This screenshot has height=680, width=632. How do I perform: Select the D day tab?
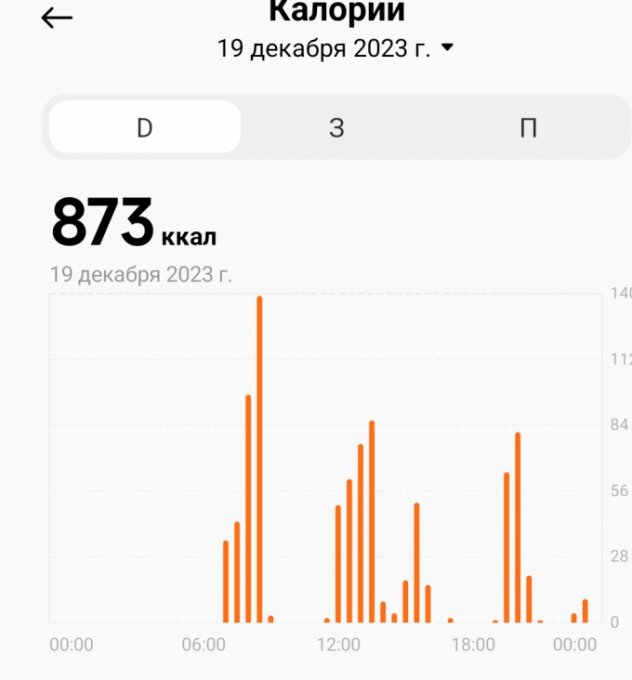(145, 128)
